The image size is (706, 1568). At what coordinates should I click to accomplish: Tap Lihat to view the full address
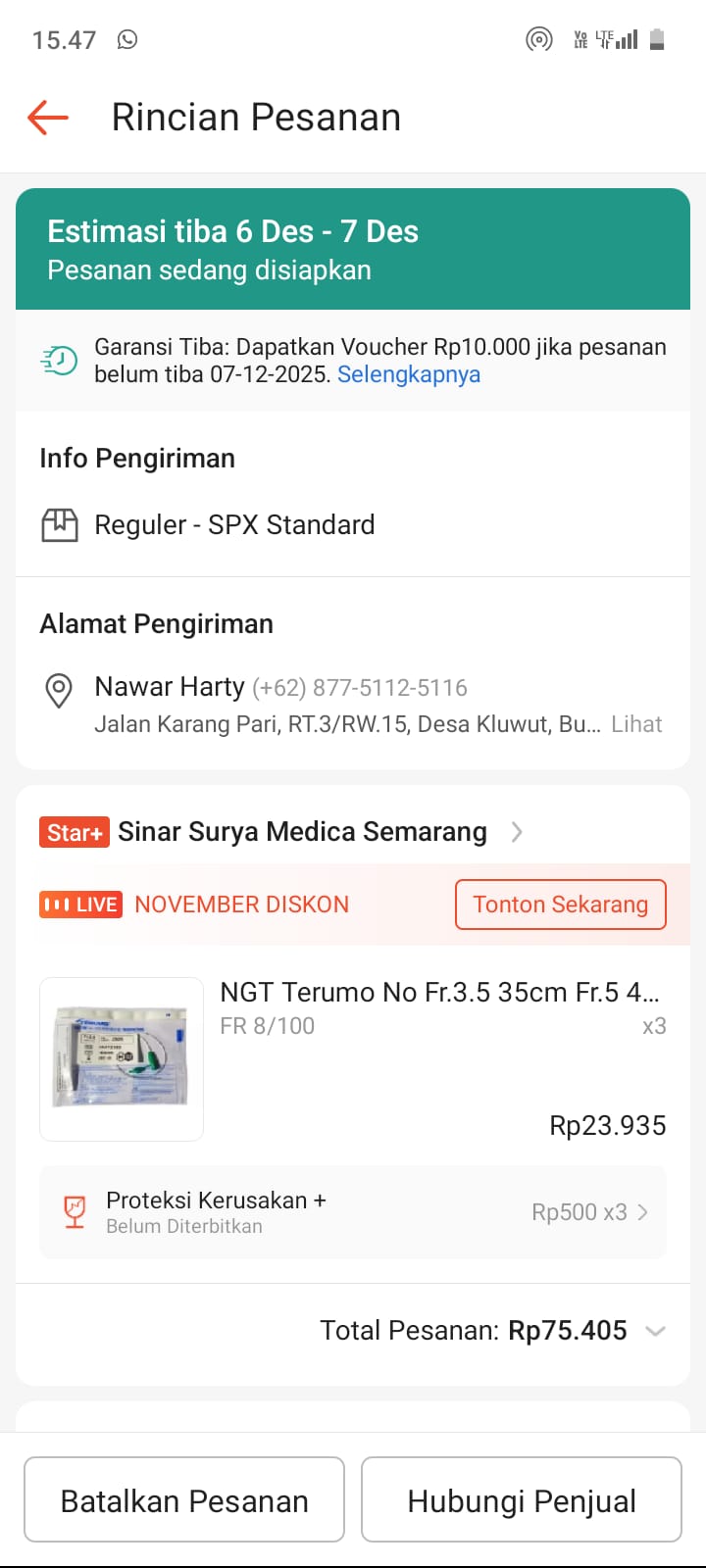click(636, 724)
